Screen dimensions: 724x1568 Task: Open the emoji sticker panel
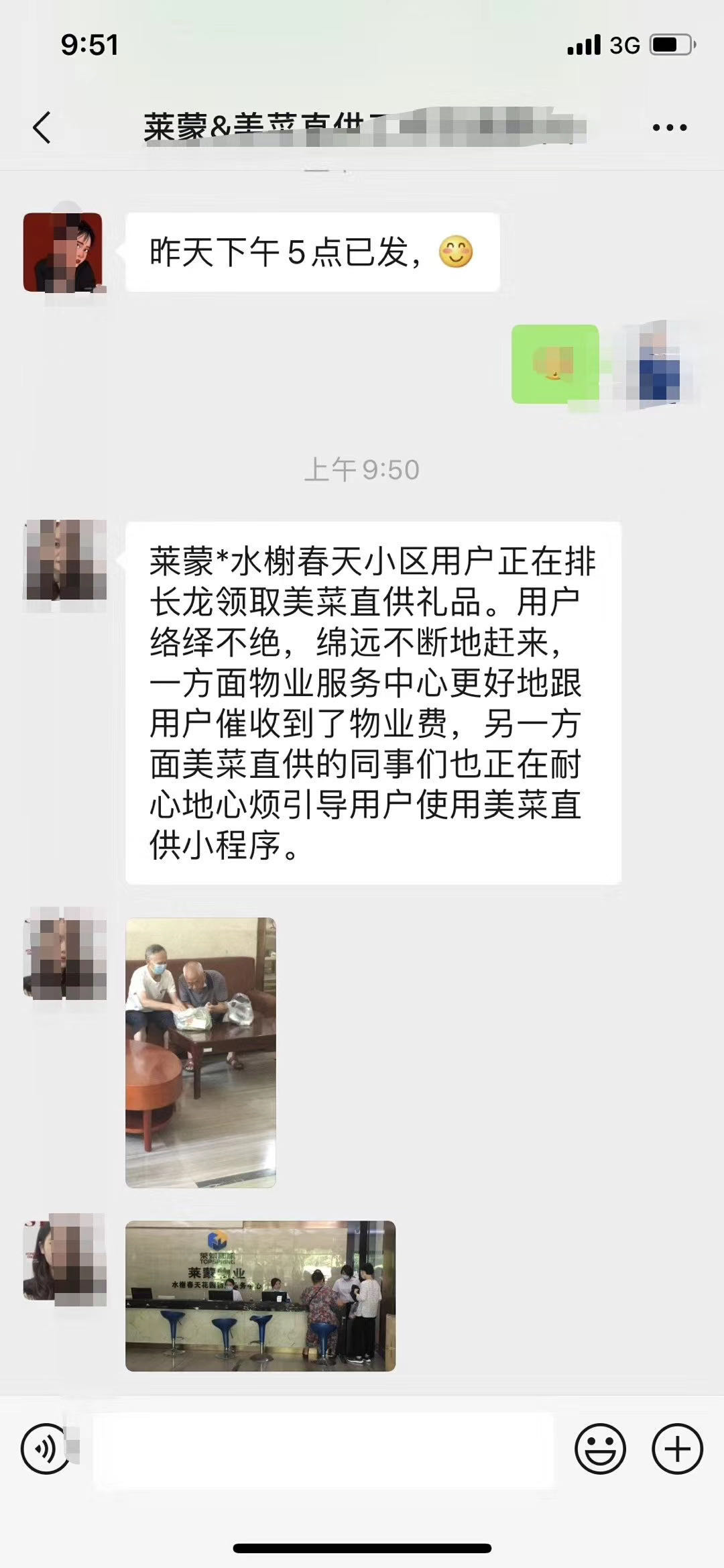[600, 1449]
